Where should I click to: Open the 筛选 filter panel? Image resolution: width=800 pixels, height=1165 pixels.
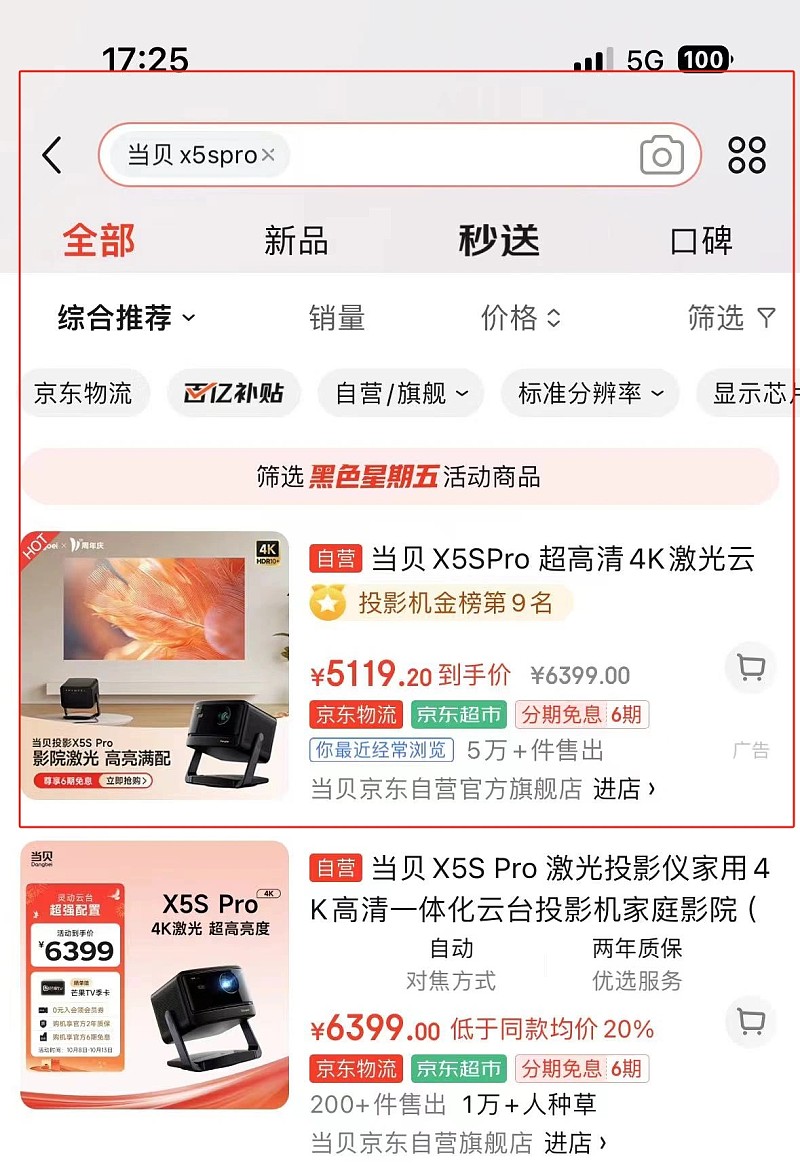731,318
